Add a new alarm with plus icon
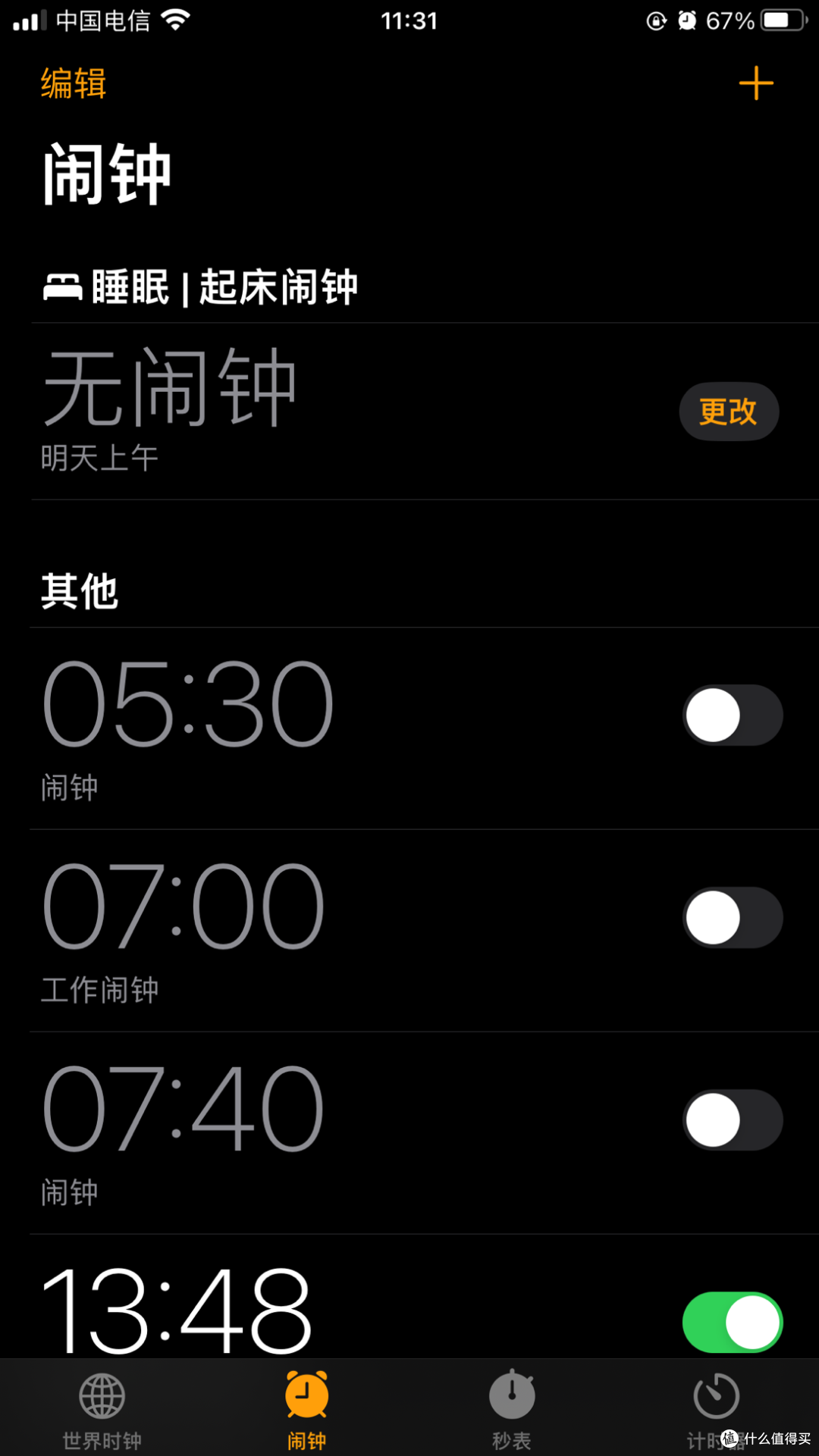The image size is (819, 1456). [x=756, y=83]
